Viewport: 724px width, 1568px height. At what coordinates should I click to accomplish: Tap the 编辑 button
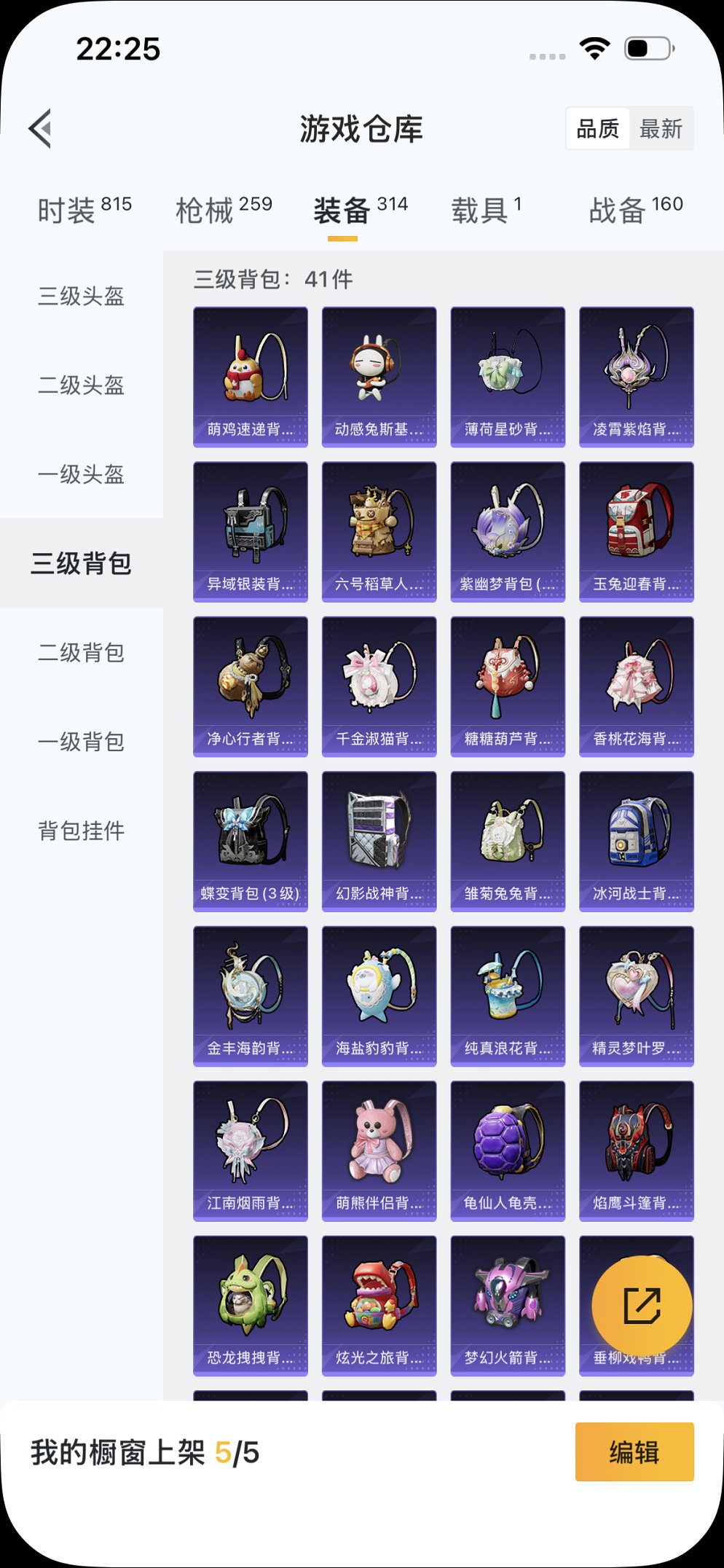click(634, 1451)
